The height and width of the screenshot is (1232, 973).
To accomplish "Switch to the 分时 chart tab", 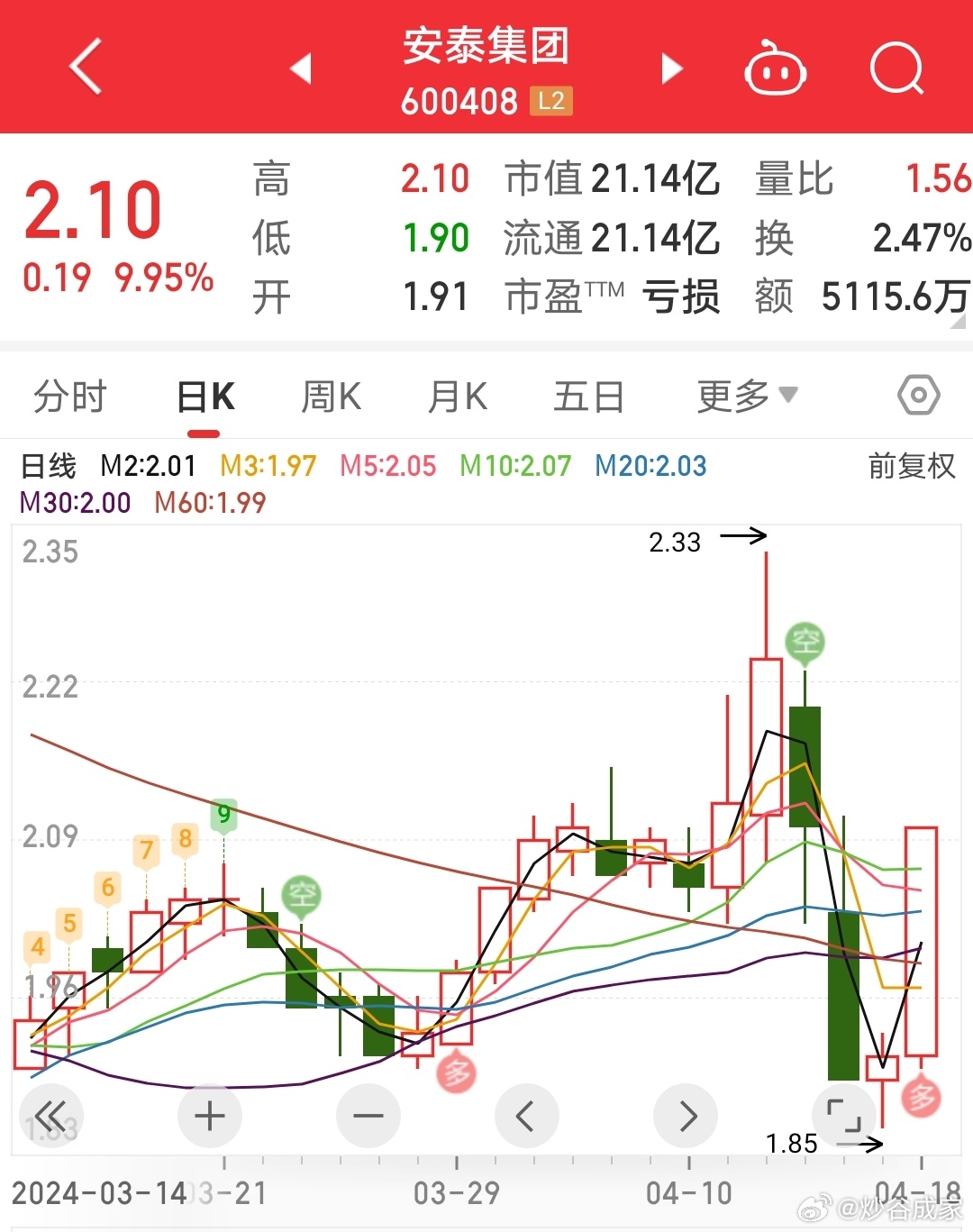I will click(70, 397).
